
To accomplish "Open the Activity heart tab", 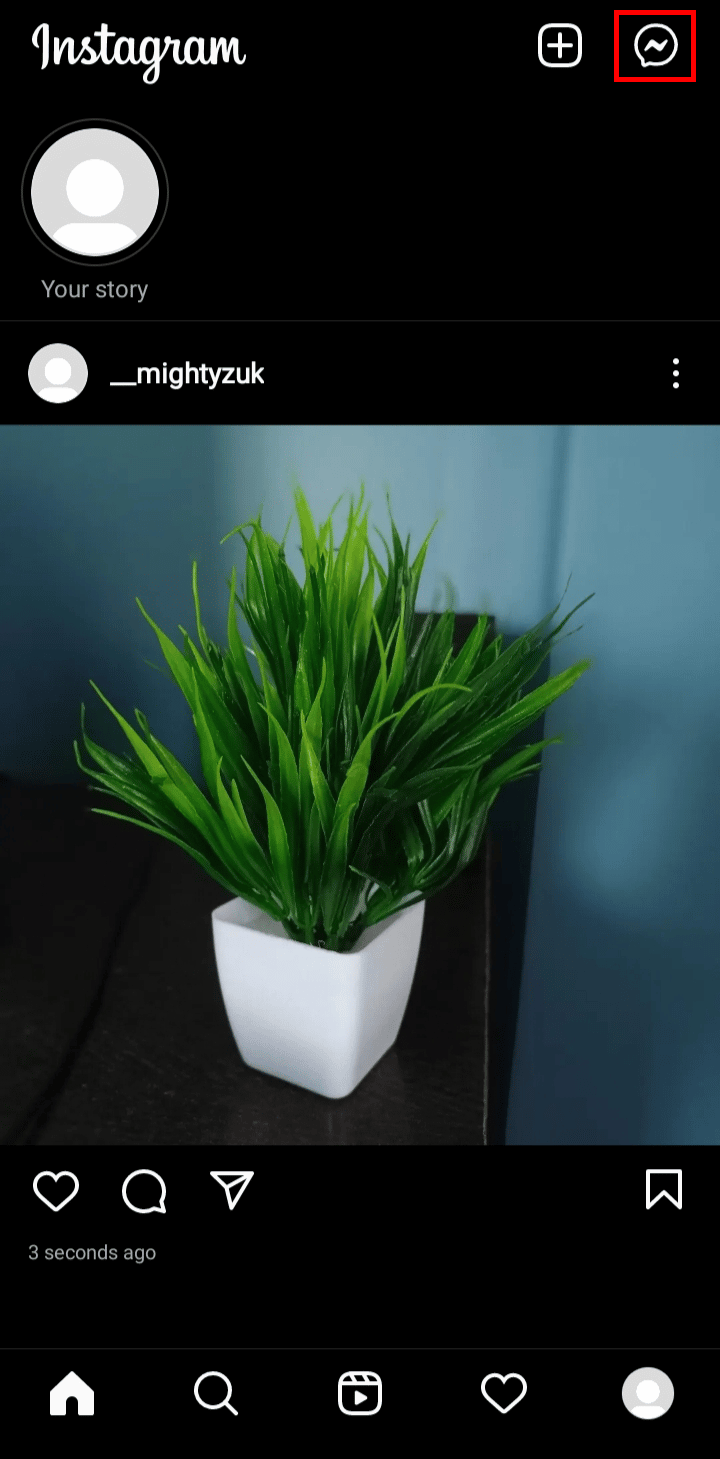I will pos(504,1393).
